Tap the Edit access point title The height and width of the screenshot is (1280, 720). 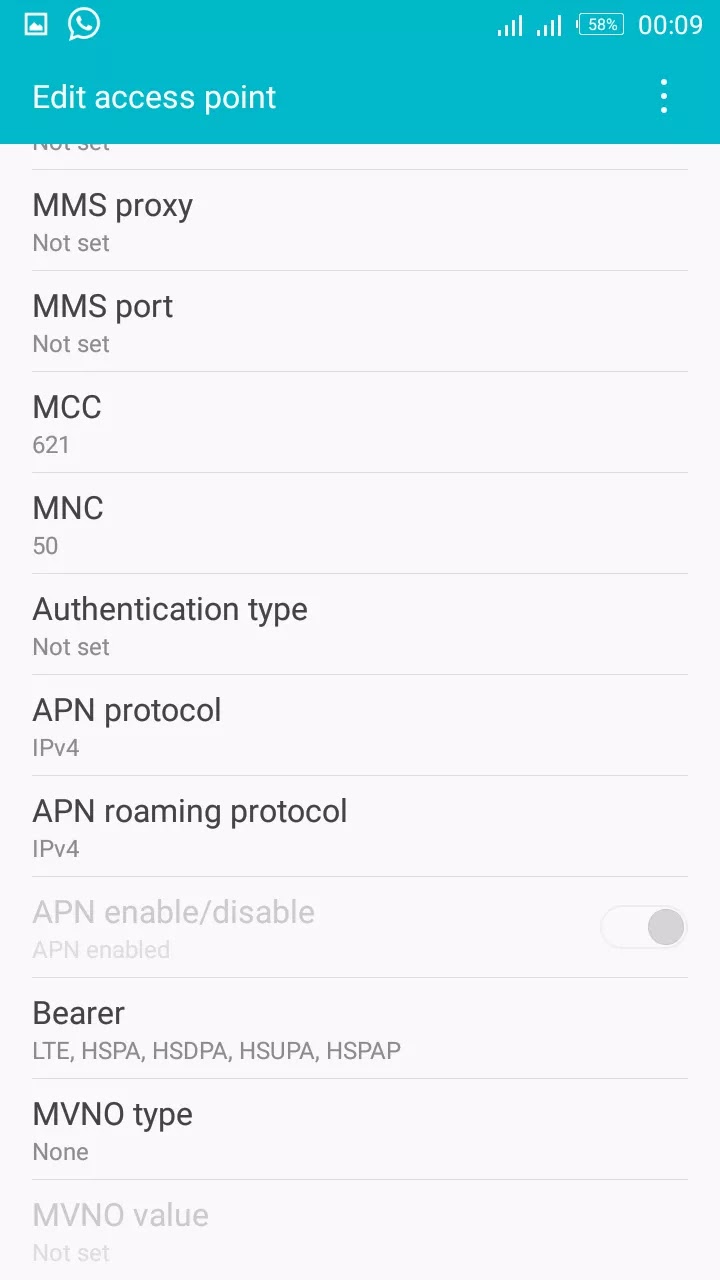tap(154, 96)
